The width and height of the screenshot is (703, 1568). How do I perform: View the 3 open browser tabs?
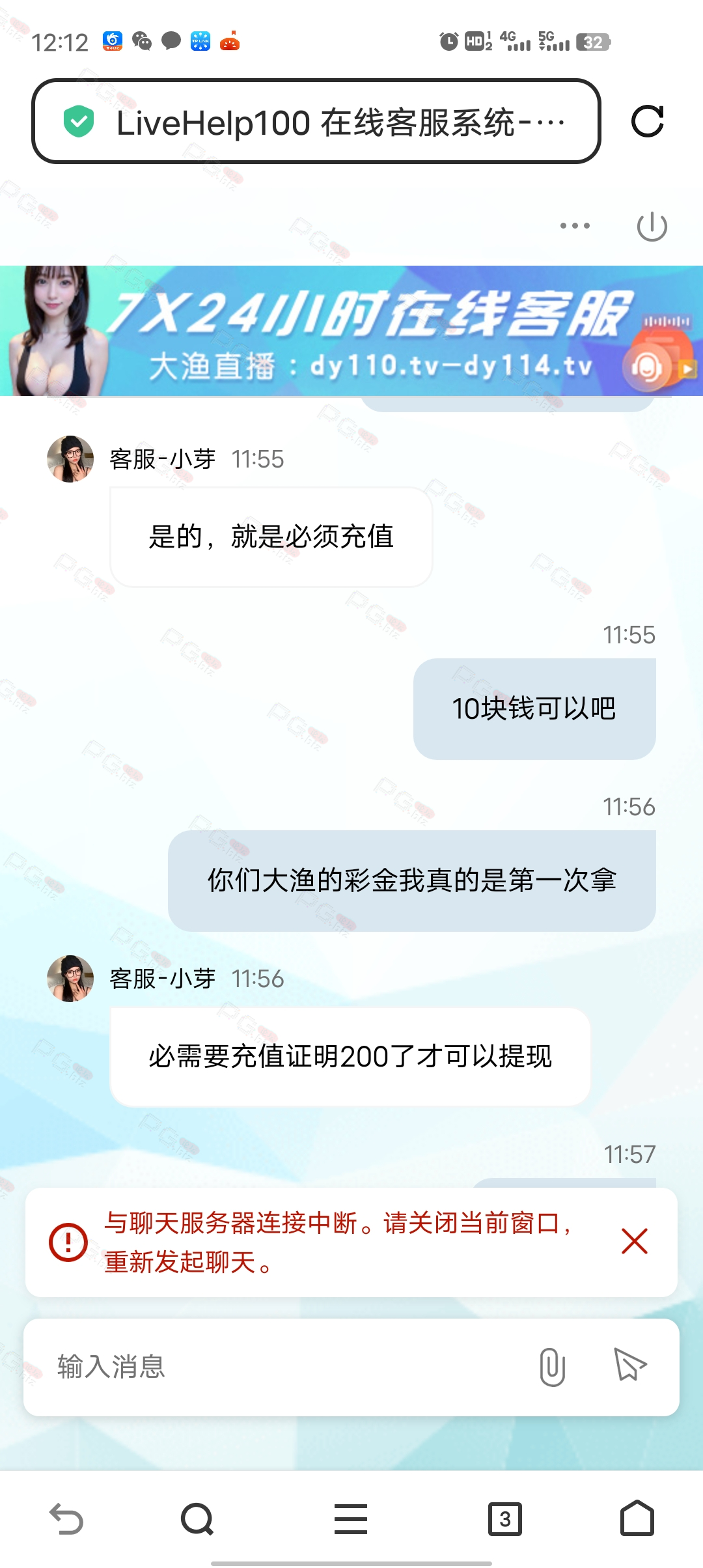coord(505,1519)
